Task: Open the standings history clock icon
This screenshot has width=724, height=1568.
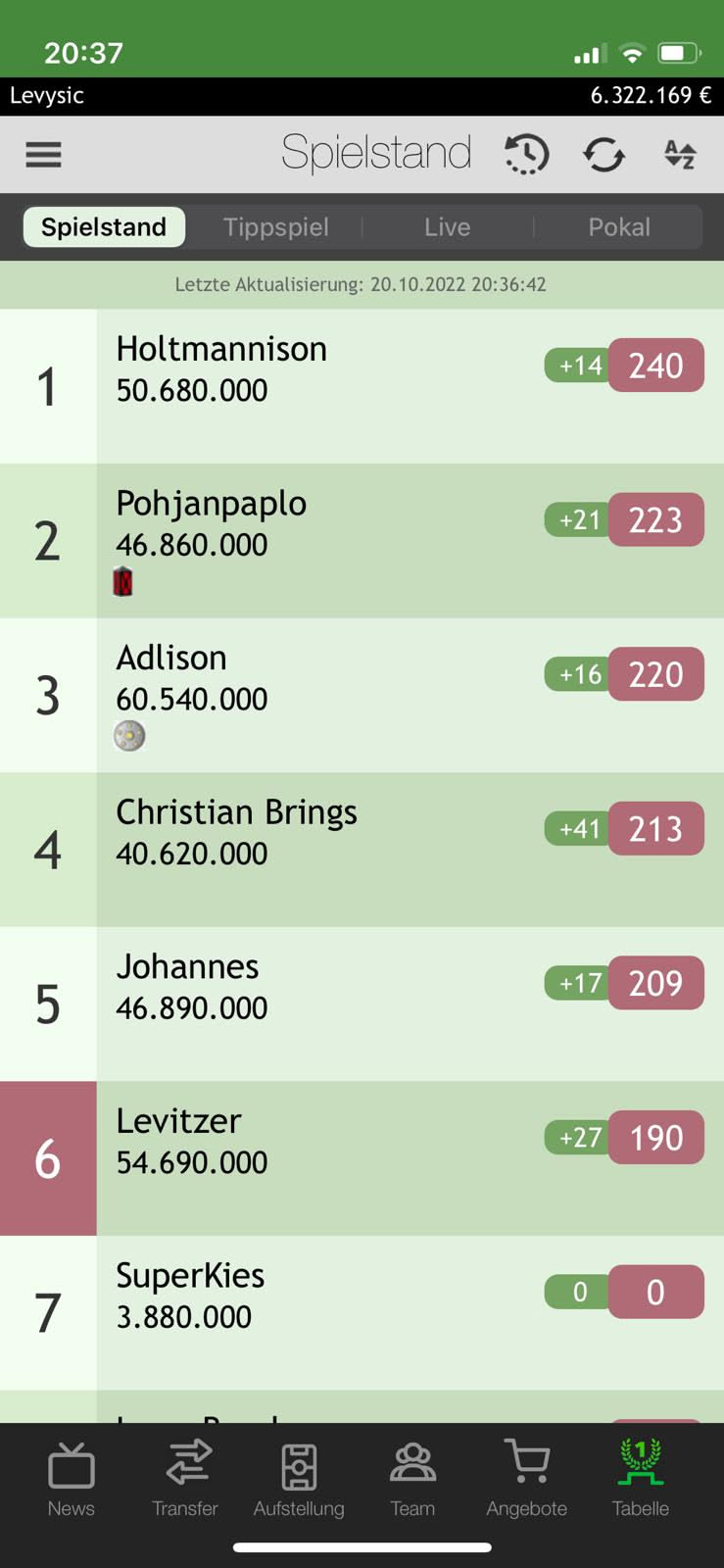Action: click(x=526, y=154)
